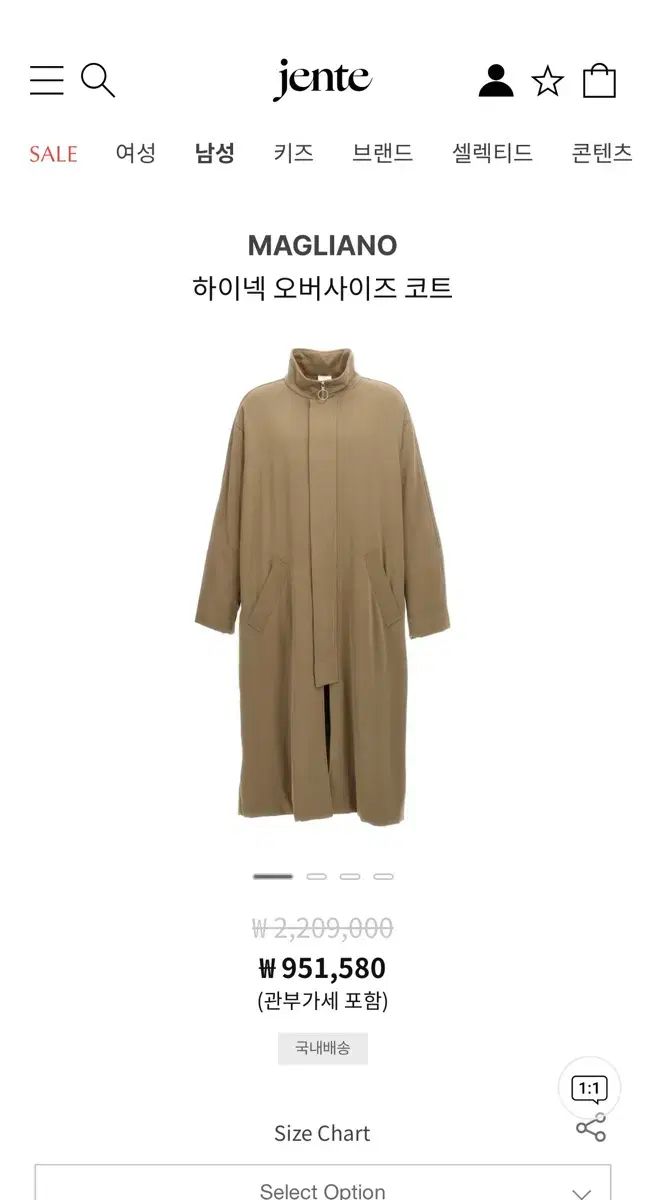Screen dimensions: 646x1200
Task: Open the shopping bag
Action: coord(599,80)
